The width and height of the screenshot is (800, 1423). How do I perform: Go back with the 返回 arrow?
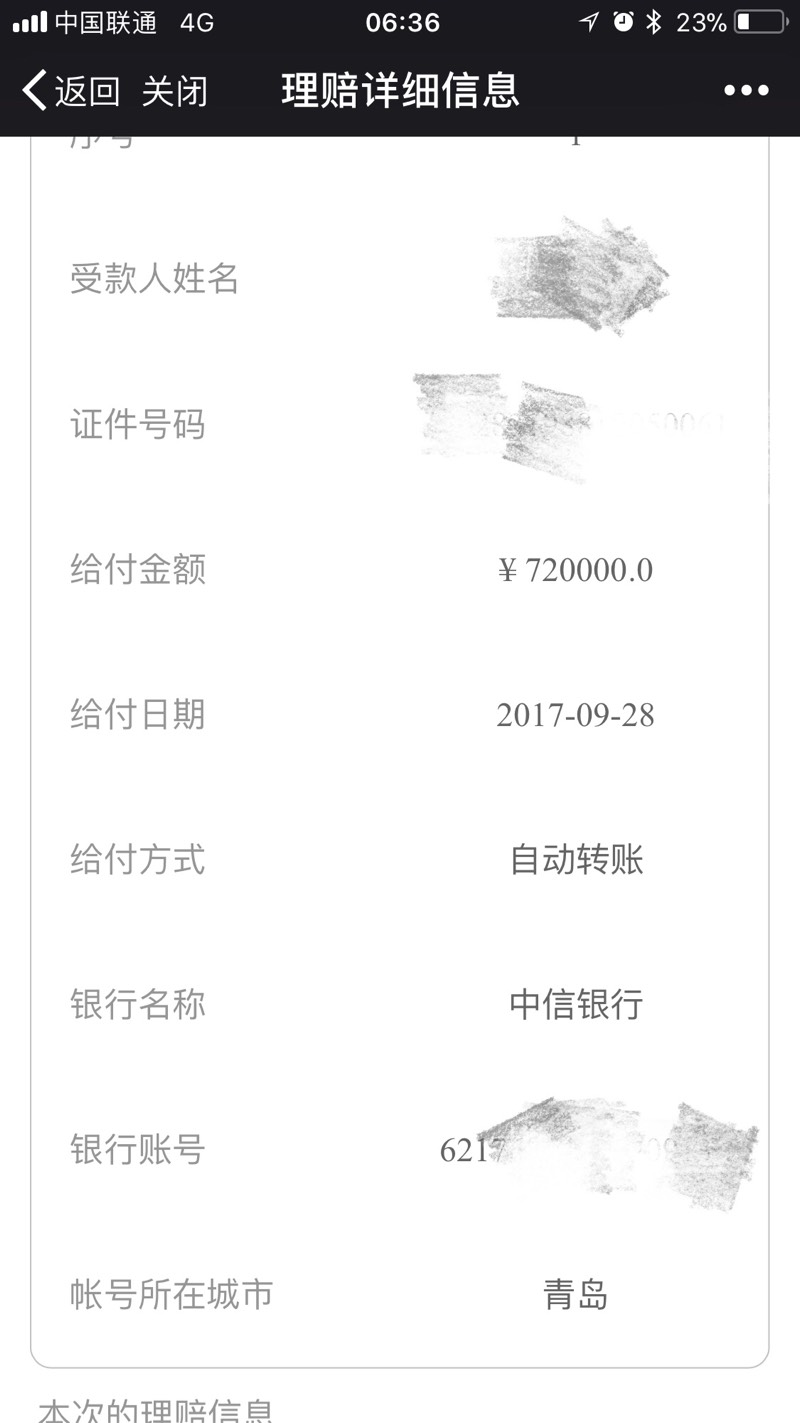click(68, 91)
